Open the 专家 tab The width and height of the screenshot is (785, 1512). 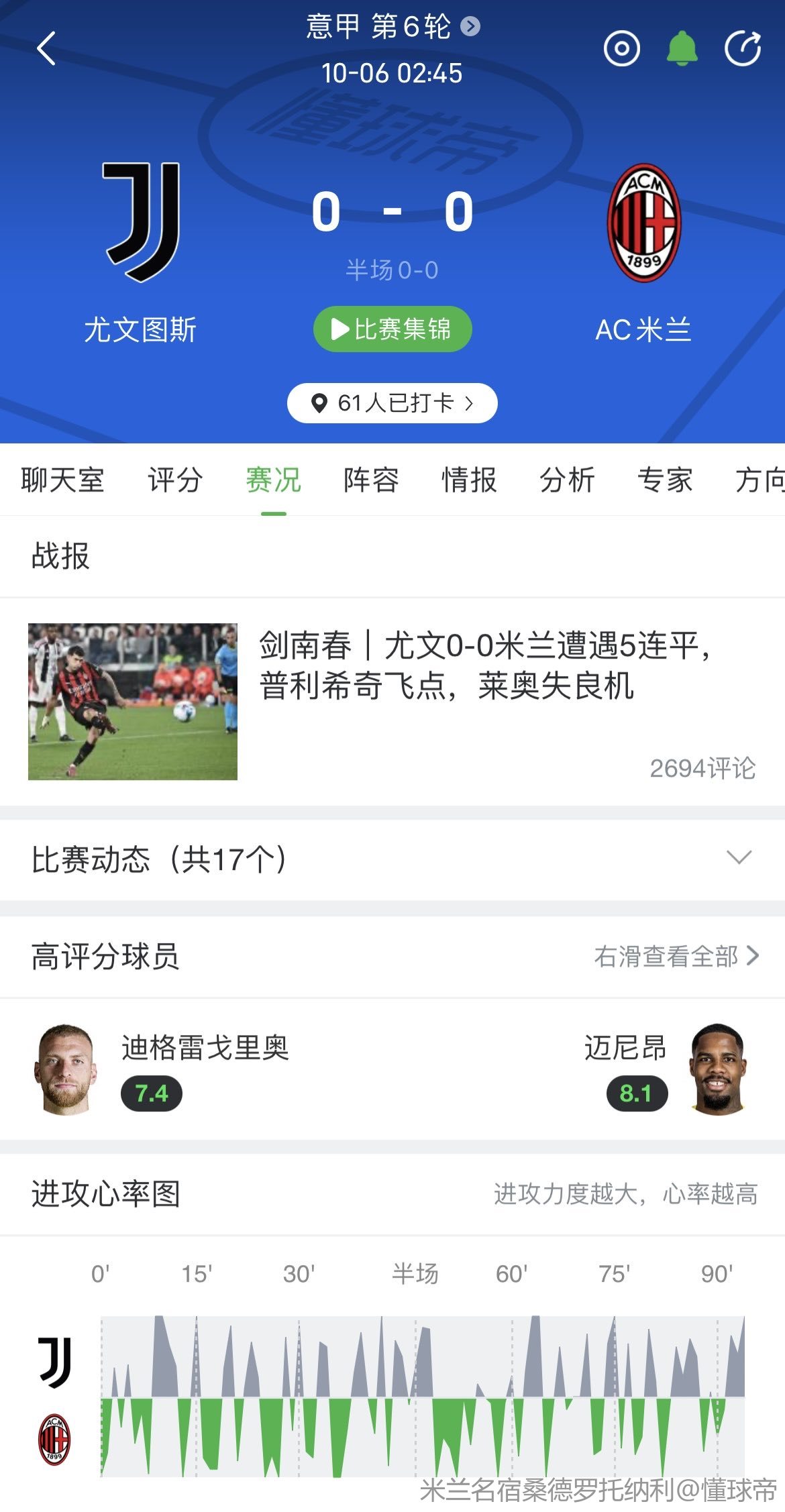point(665,480)
